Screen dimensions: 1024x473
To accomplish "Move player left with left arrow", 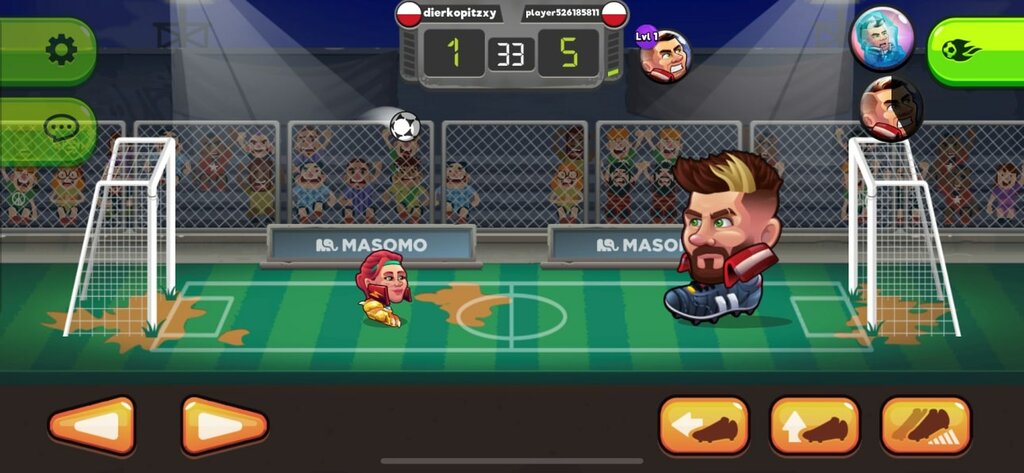I will pyautogui.click(x=92, y=426).
